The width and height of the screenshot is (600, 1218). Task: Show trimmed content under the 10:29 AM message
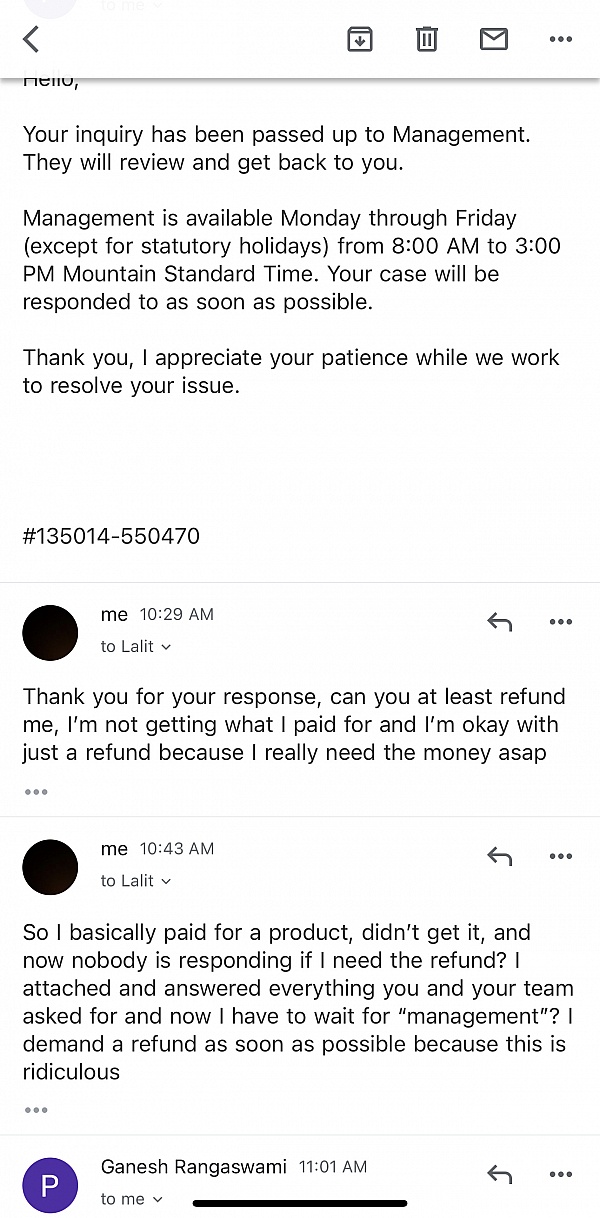pos(36,792)
